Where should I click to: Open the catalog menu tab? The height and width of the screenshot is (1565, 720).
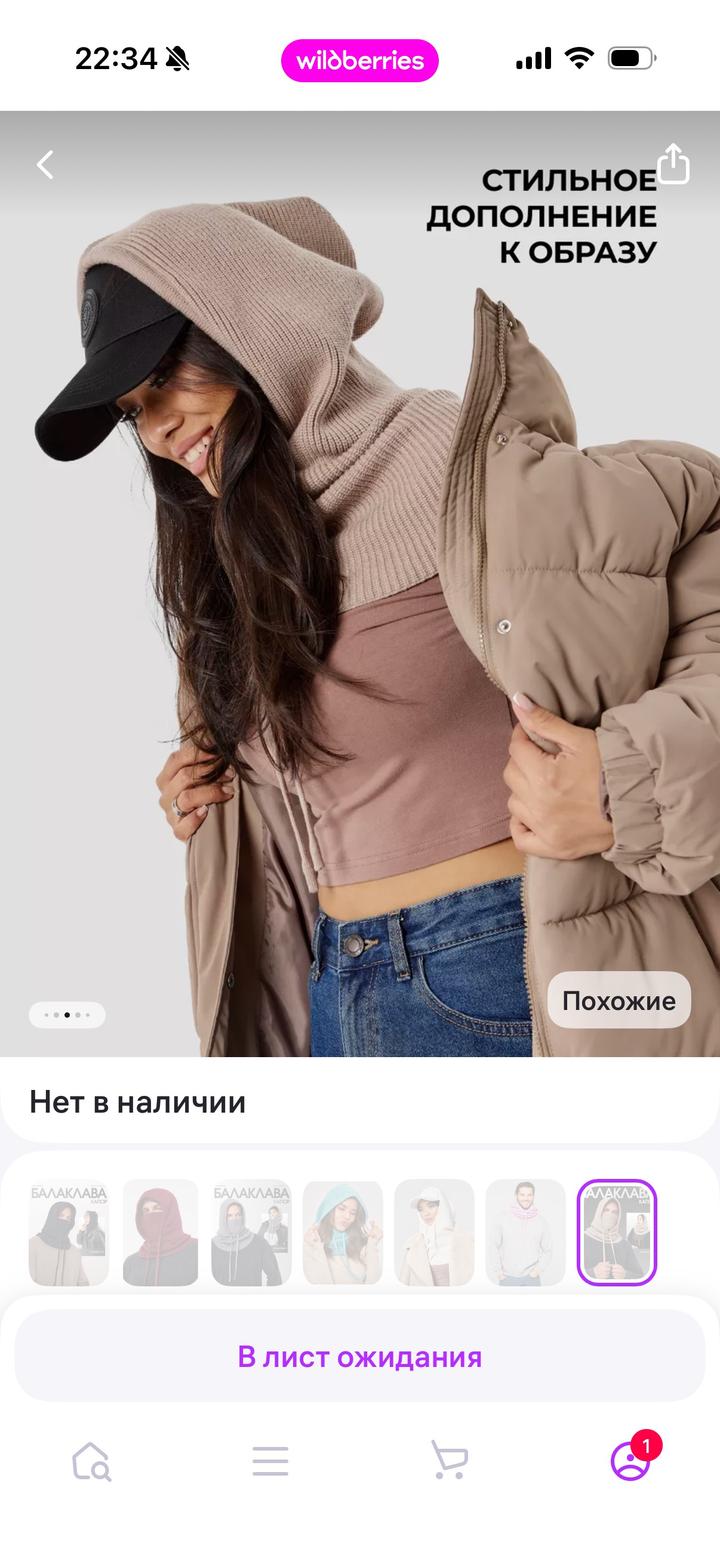tap(270, 1461)
